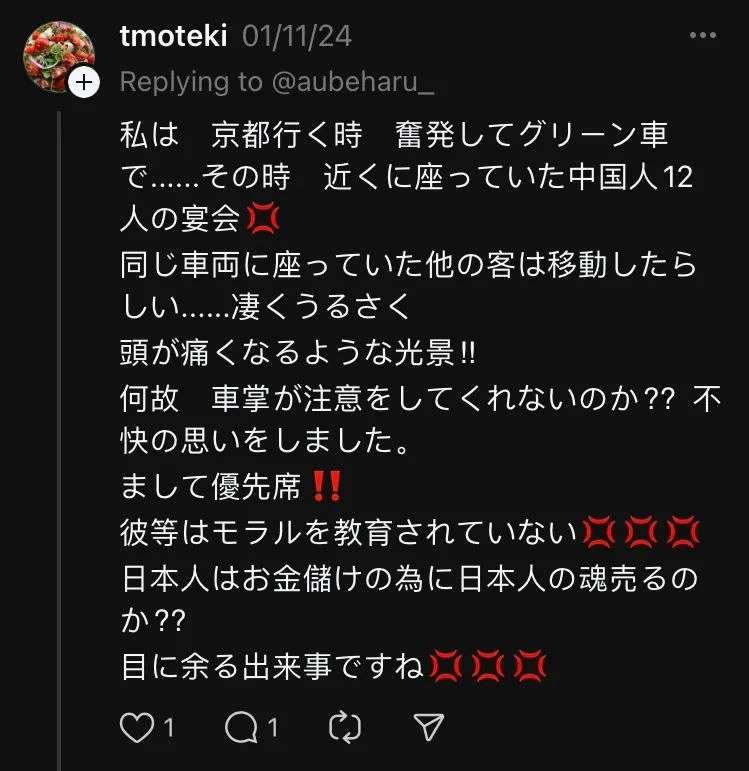The image size is (749, 771).
Task: Open the tmoteki username profile
Action: [174, 37]
